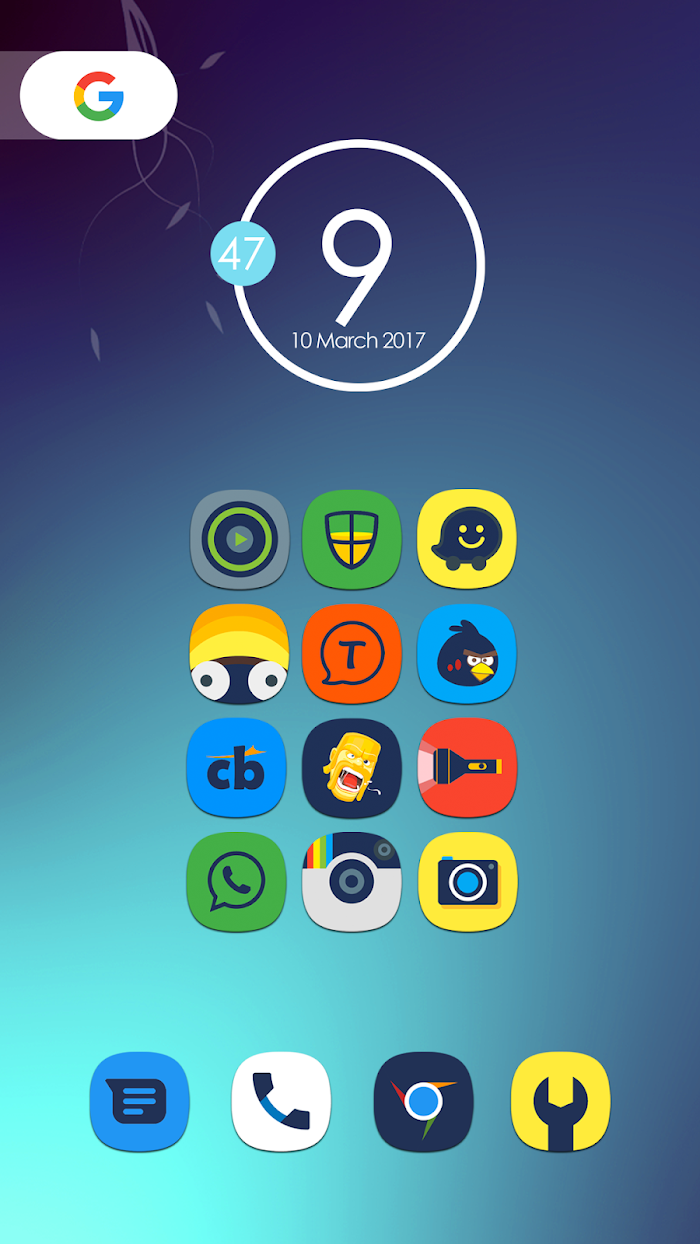Open the yellow wrench settings app

[x=560, y=1102]
